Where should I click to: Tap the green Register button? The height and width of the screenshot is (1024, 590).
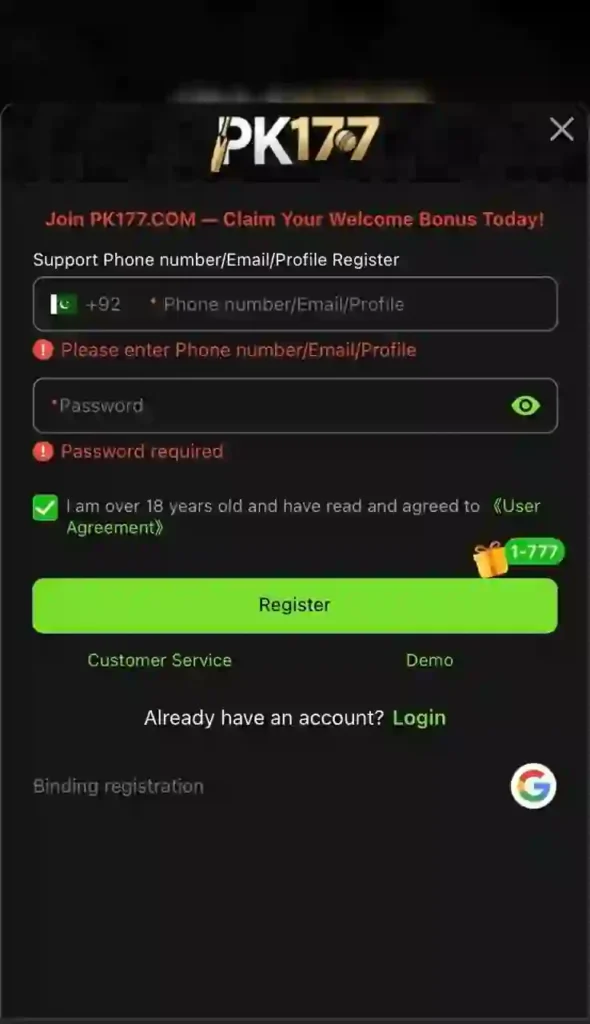[295, 605]
